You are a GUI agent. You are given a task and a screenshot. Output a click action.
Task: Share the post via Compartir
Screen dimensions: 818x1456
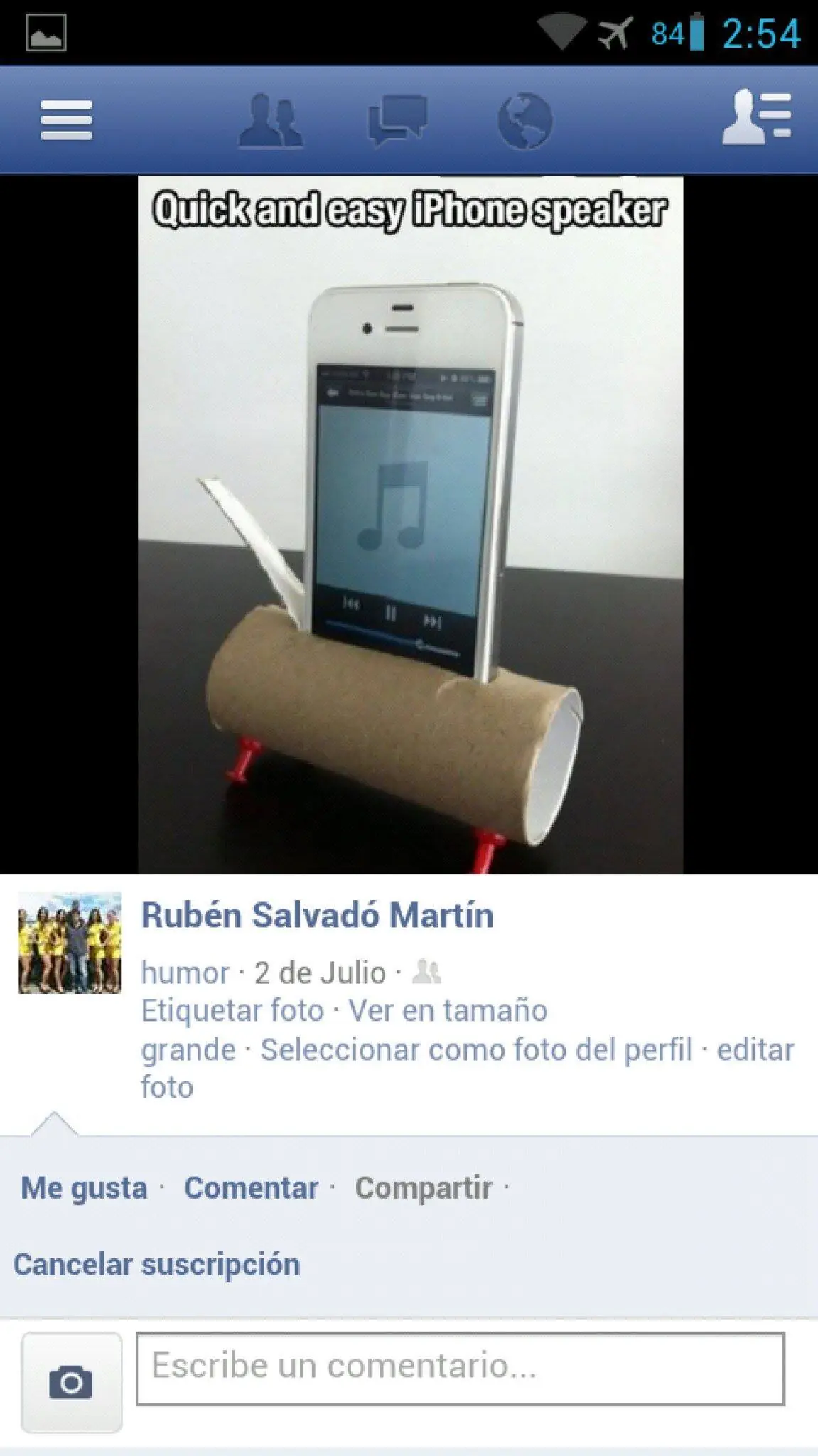(x=423, y=1188)
